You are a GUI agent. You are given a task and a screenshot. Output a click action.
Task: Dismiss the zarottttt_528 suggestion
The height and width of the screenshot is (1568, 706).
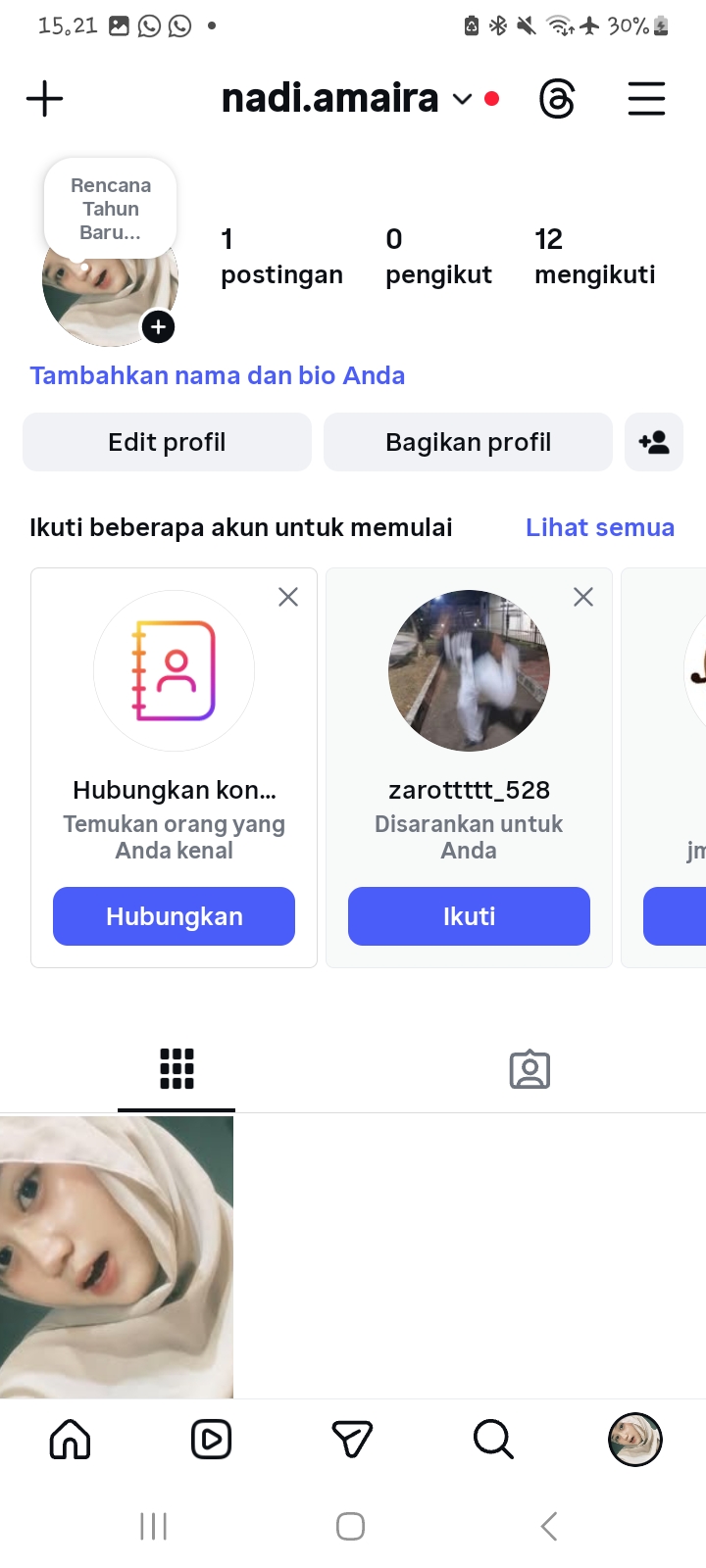(x=583, y=597)
